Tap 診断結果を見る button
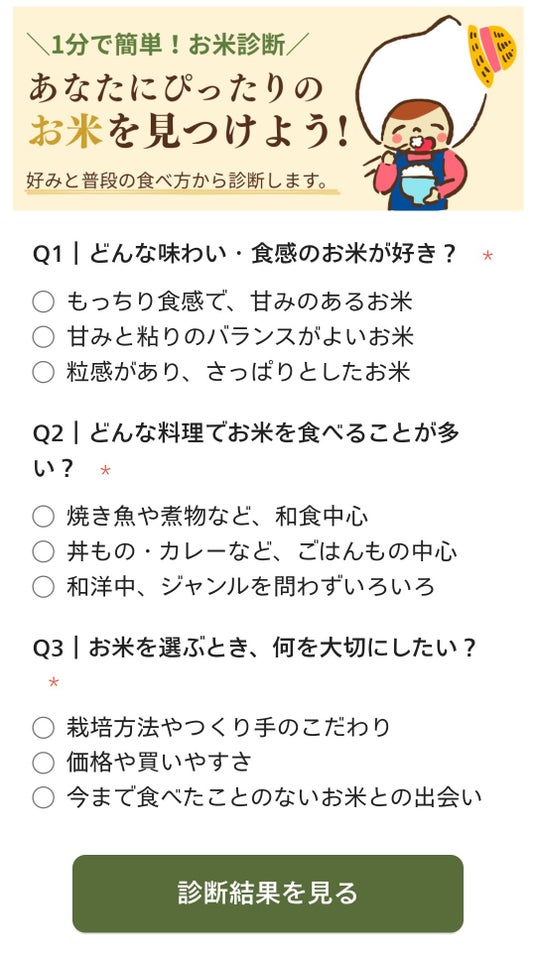The height and width of the screenshot is (953, 536). [268, 893]
